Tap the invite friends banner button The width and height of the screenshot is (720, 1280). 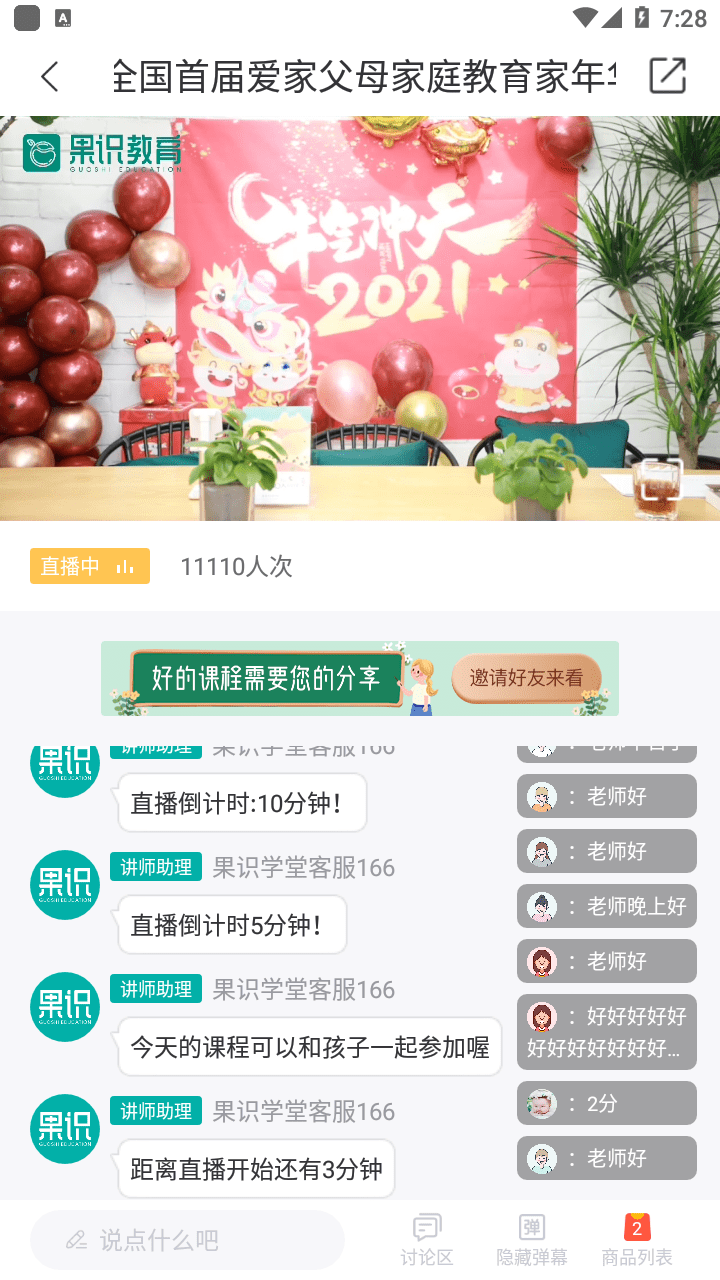(x=526, y=678)
